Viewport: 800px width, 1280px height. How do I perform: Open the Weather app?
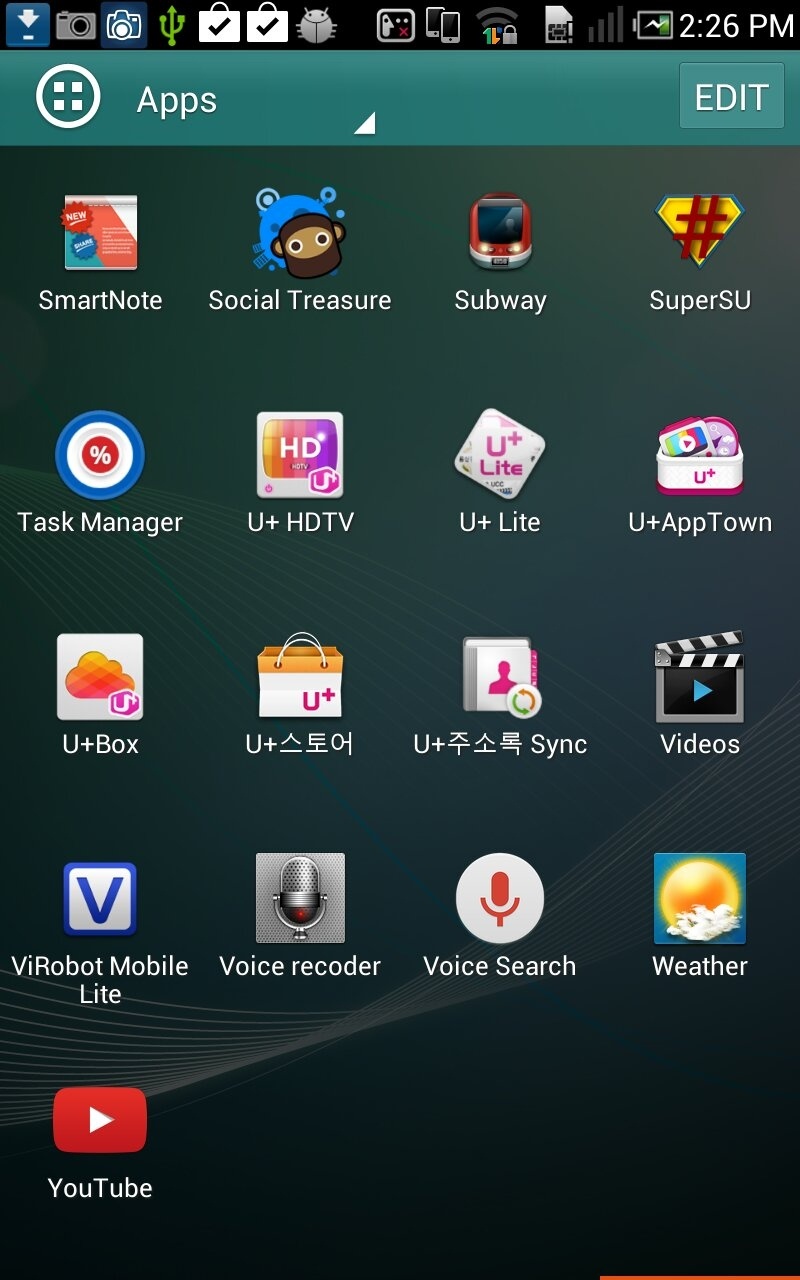700,899
